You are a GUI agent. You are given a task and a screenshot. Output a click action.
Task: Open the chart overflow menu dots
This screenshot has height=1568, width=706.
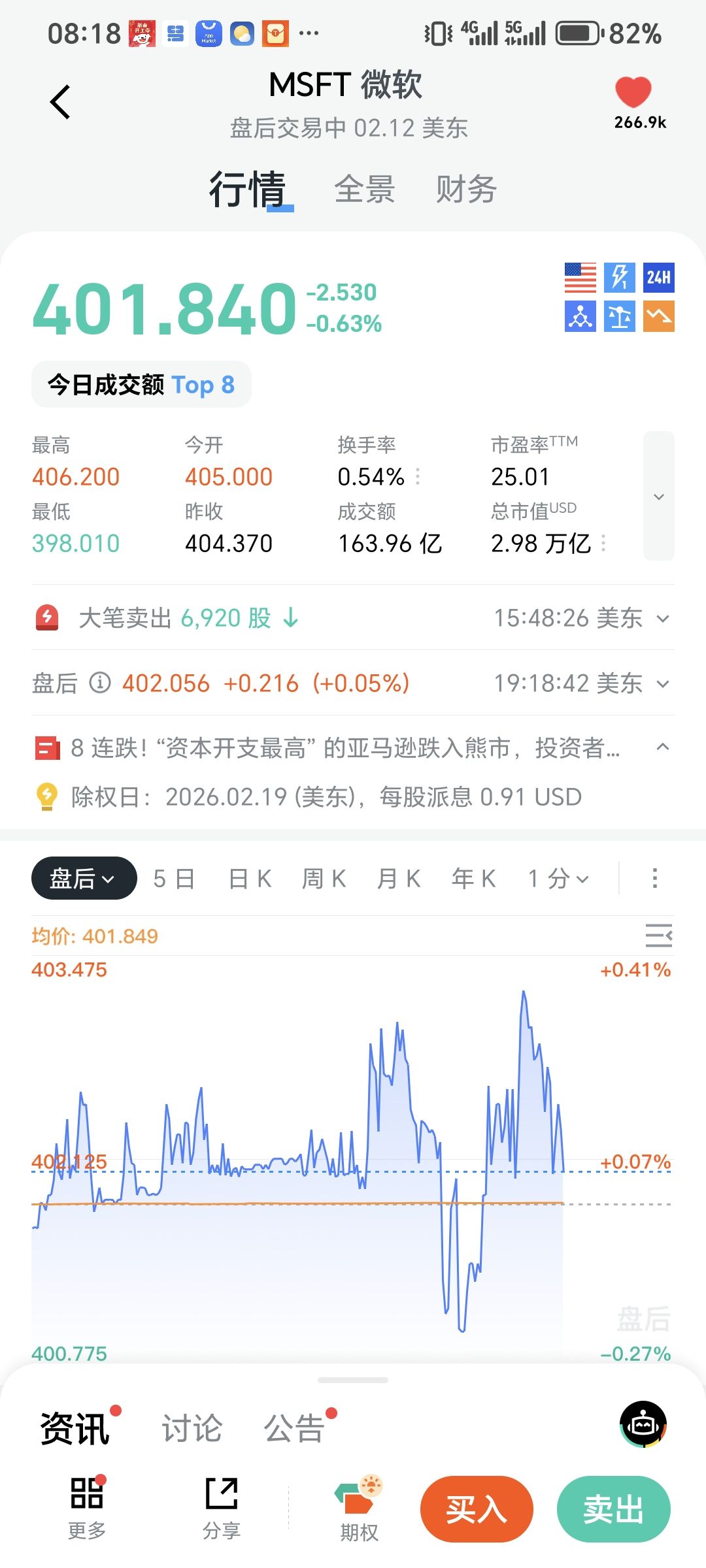pos(654,878)
